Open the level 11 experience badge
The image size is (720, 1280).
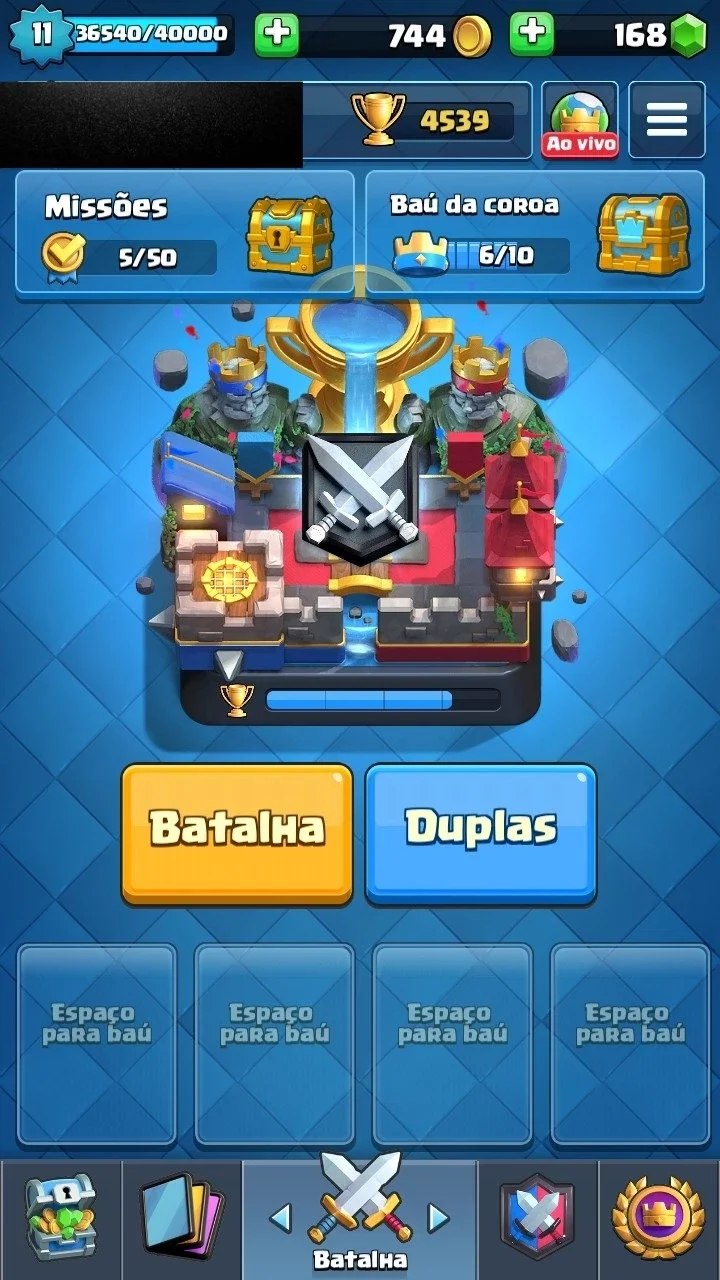[41, 34]
